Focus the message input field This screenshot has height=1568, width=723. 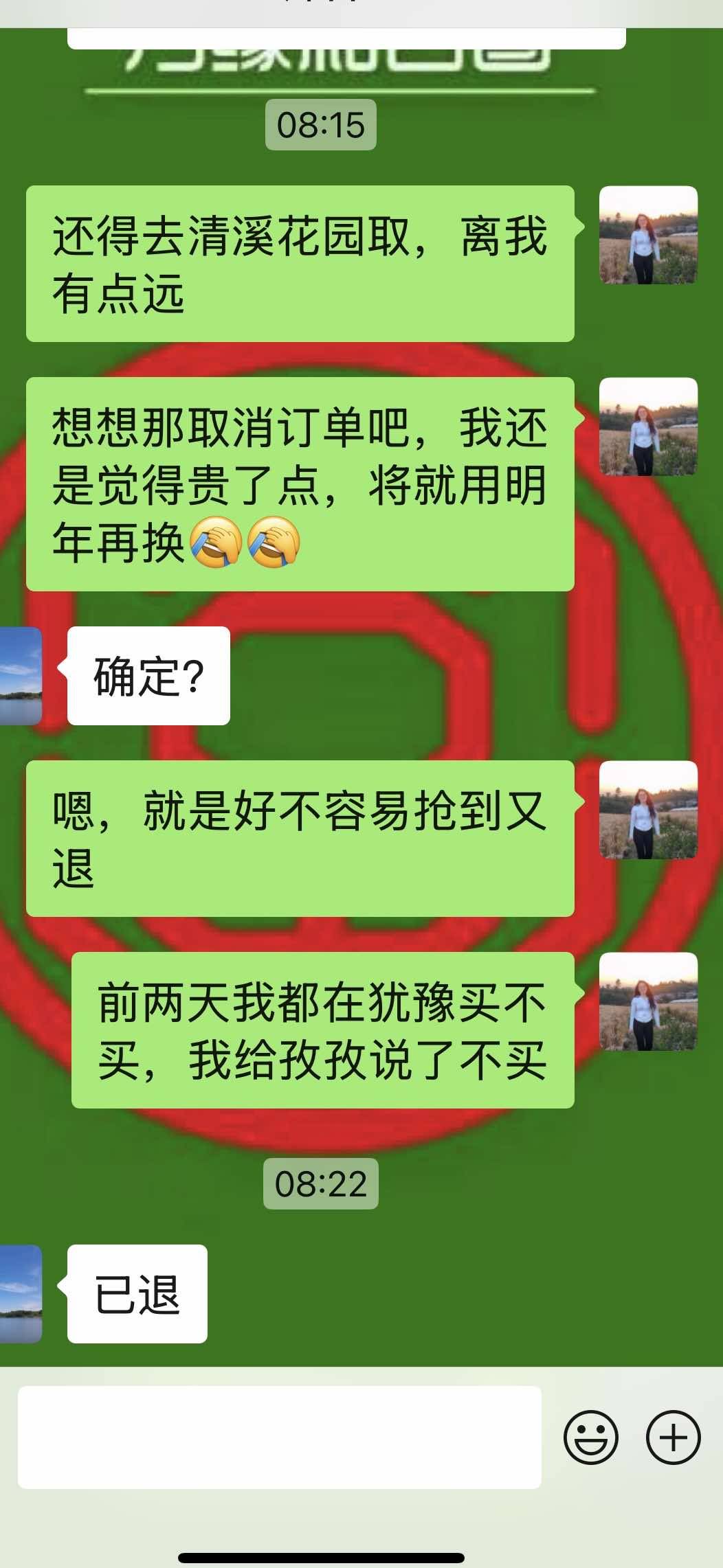click(x=279, y=1437)
